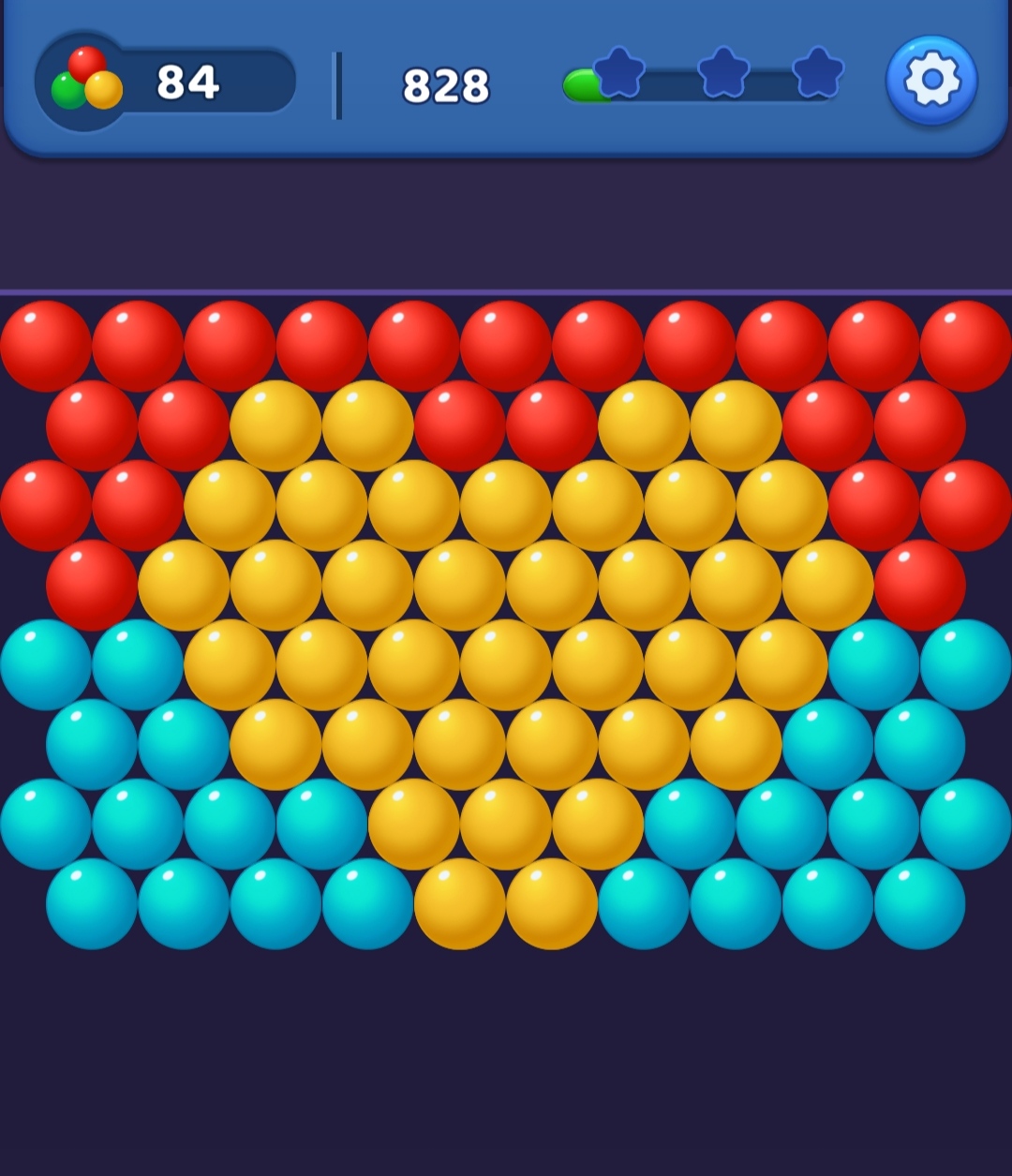Select the third star icon

[819, 73]
